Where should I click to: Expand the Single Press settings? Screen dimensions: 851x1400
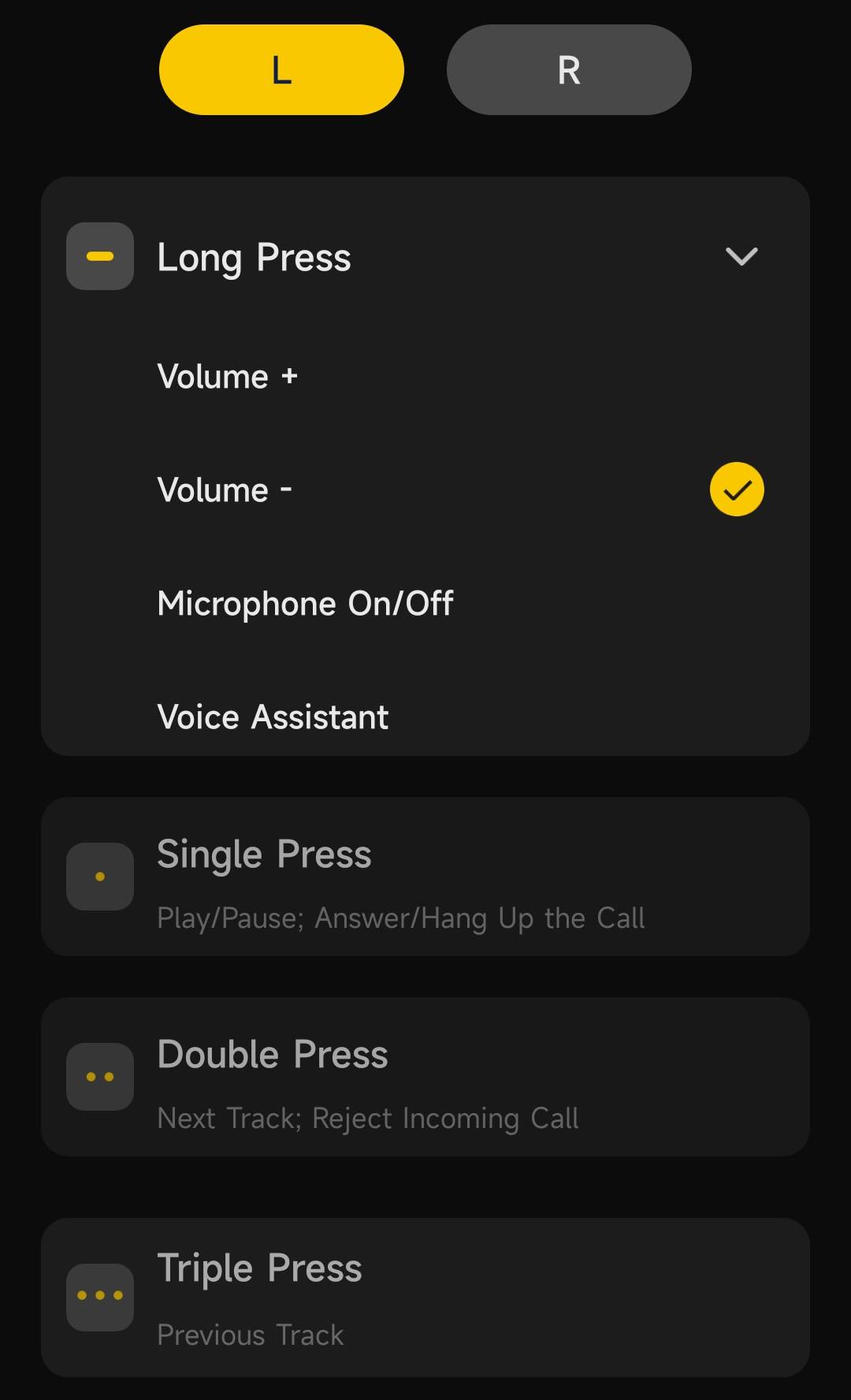pos(425,877)
